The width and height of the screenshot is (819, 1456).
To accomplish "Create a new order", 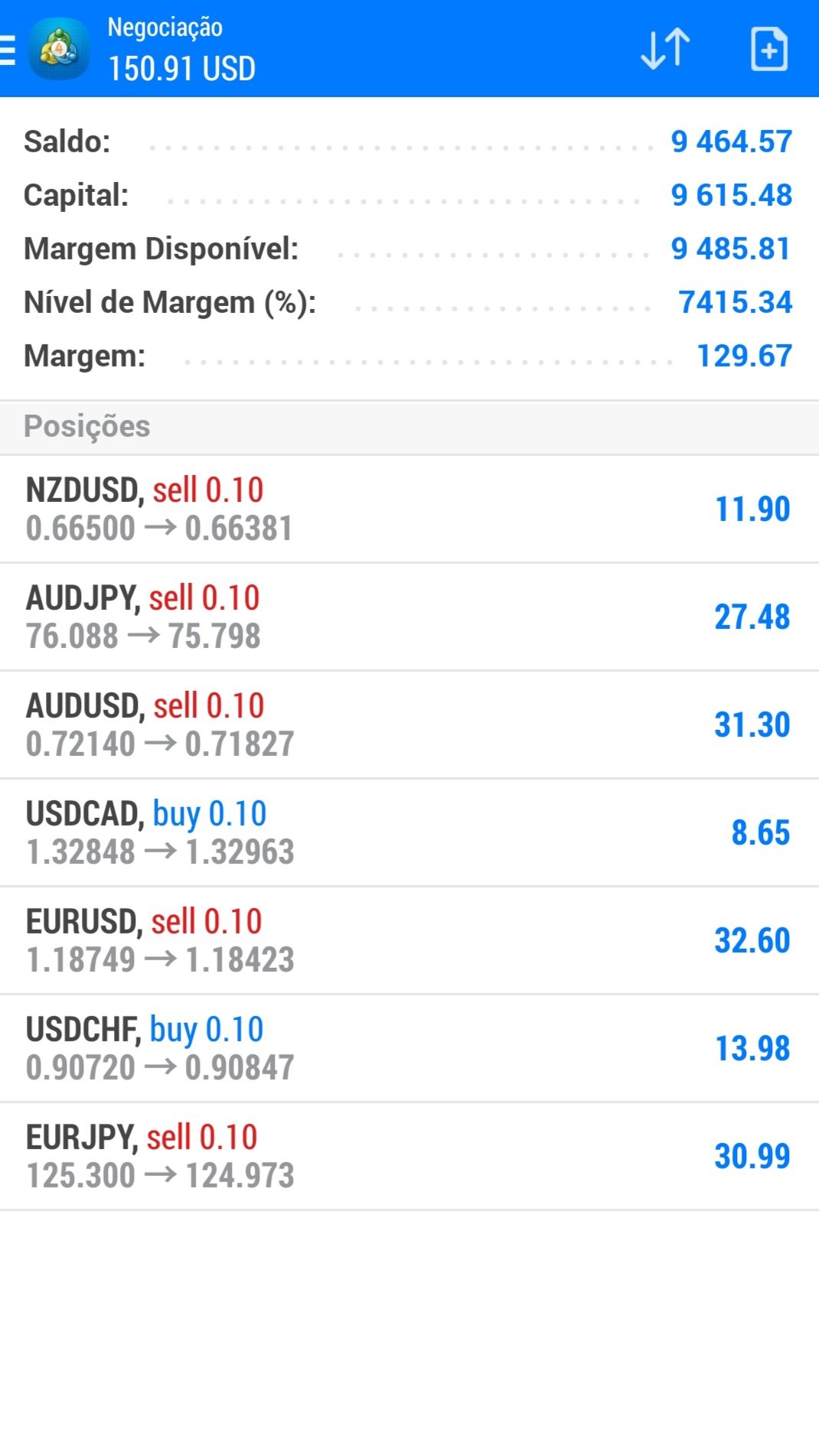I will 768,50.
